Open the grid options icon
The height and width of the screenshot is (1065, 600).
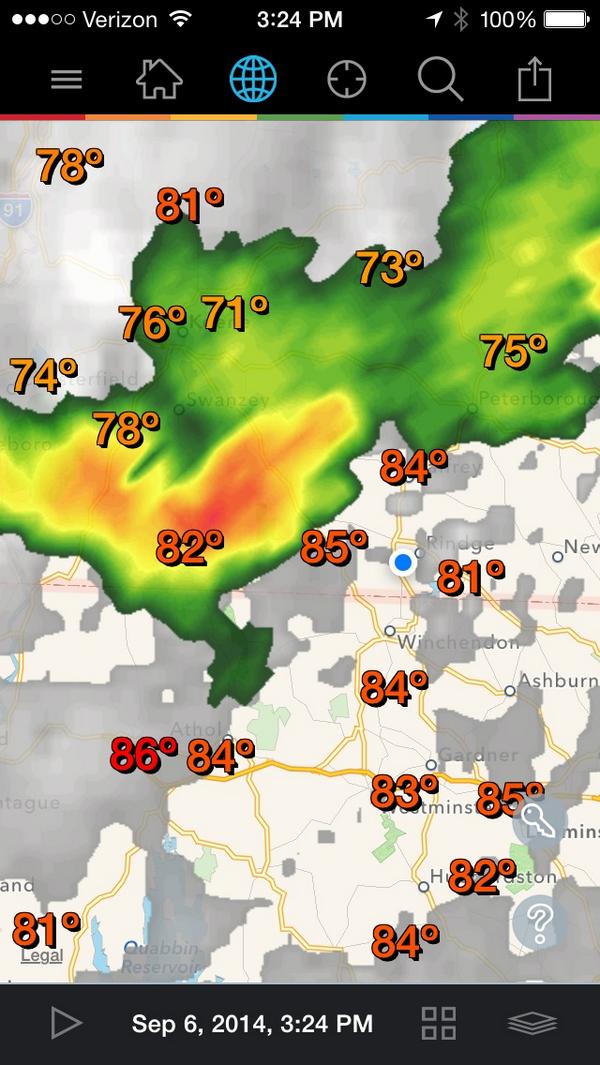click(438, 1023)
